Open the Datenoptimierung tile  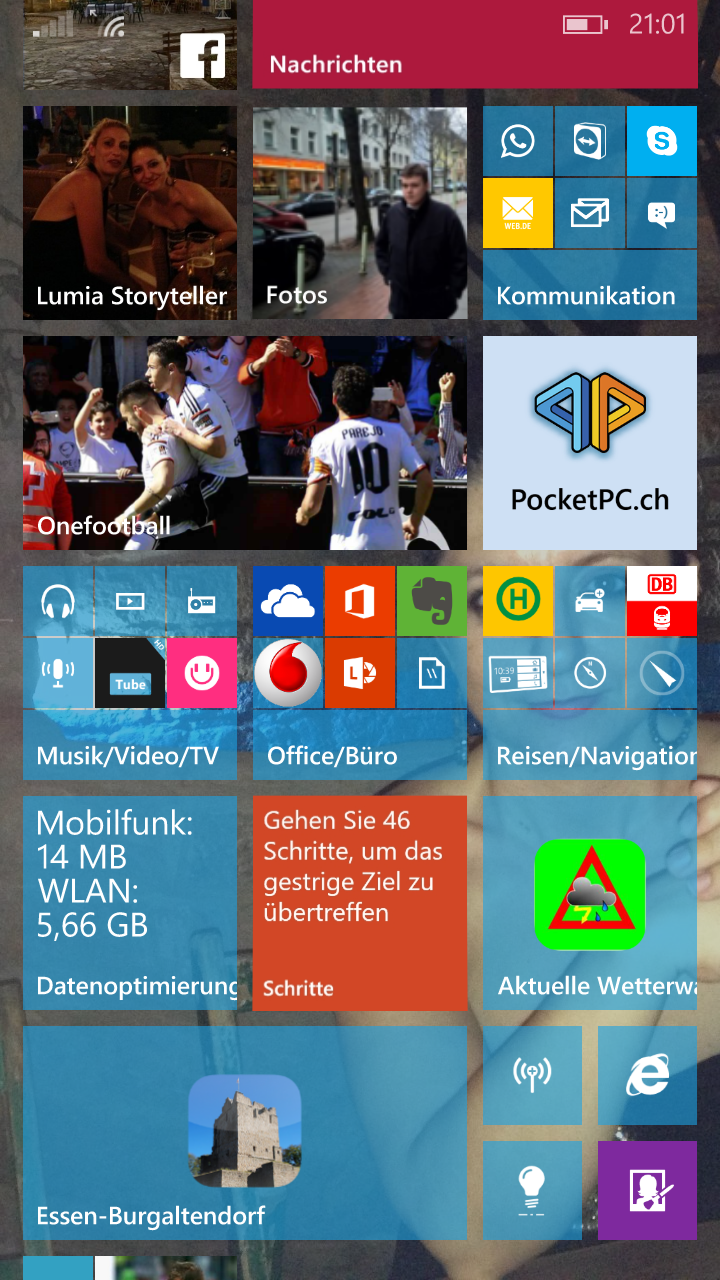coord(130,903)
